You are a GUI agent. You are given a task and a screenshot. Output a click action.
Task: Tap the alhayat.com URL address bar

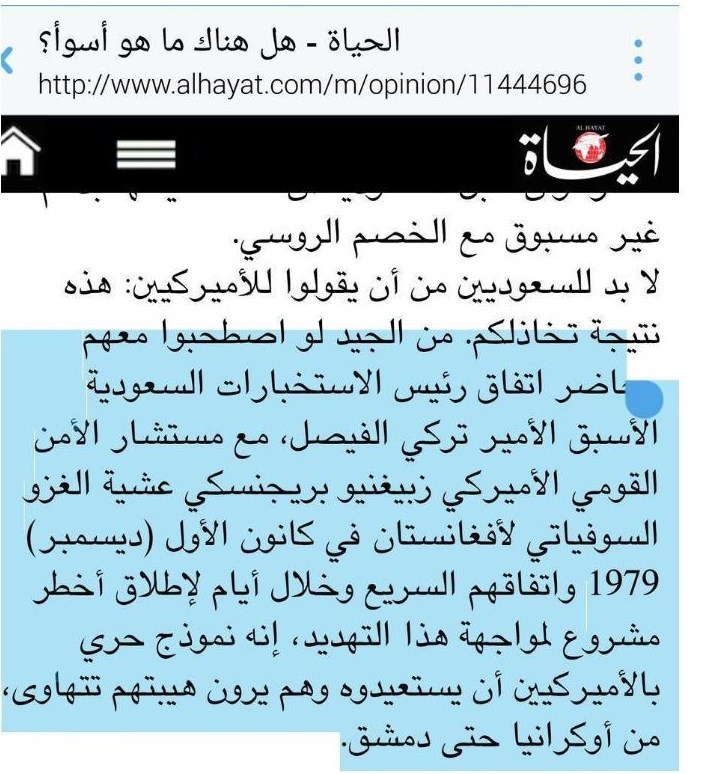click(x=310, y=85)
